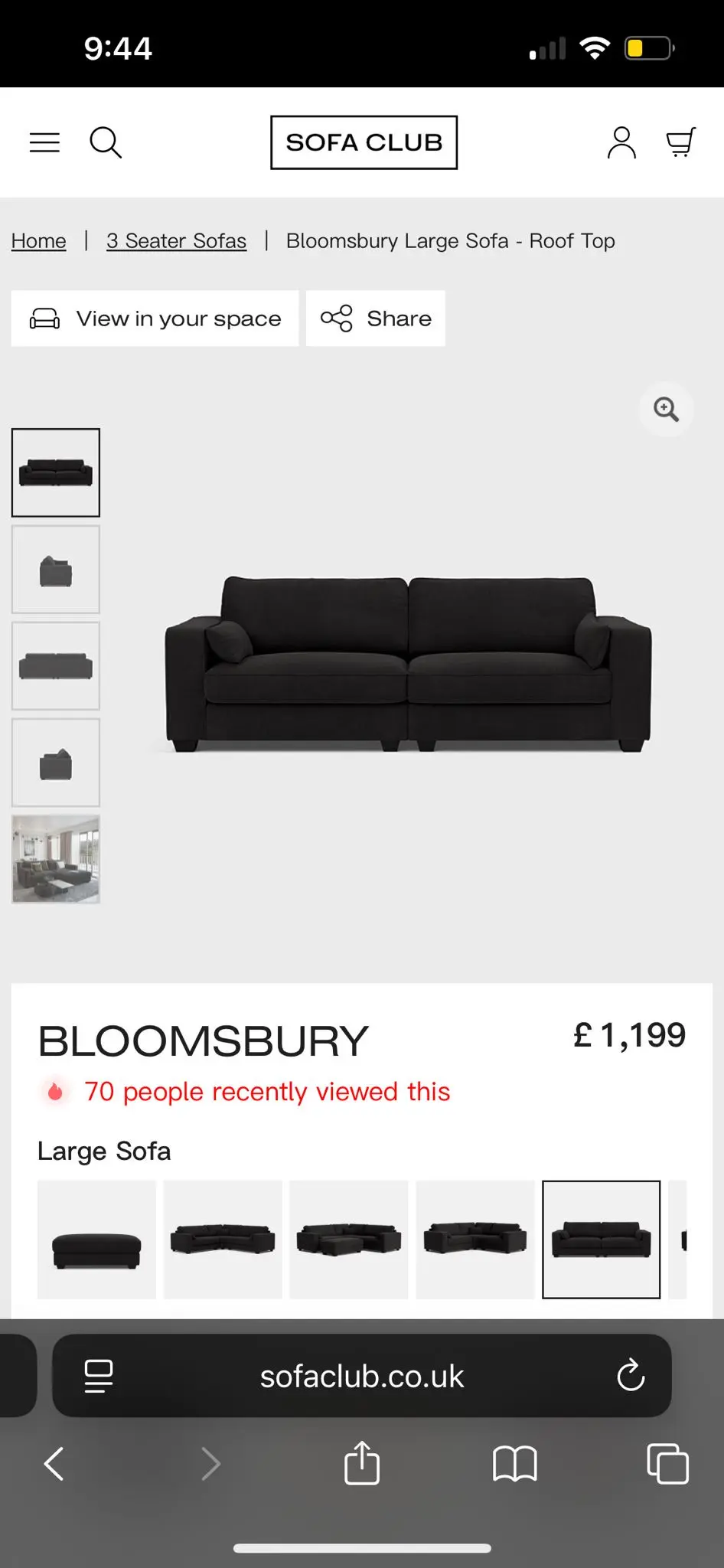Screen dimensions: 724x1568
Task: Go to the Home breadcrumb link
Action: point(38,241)
